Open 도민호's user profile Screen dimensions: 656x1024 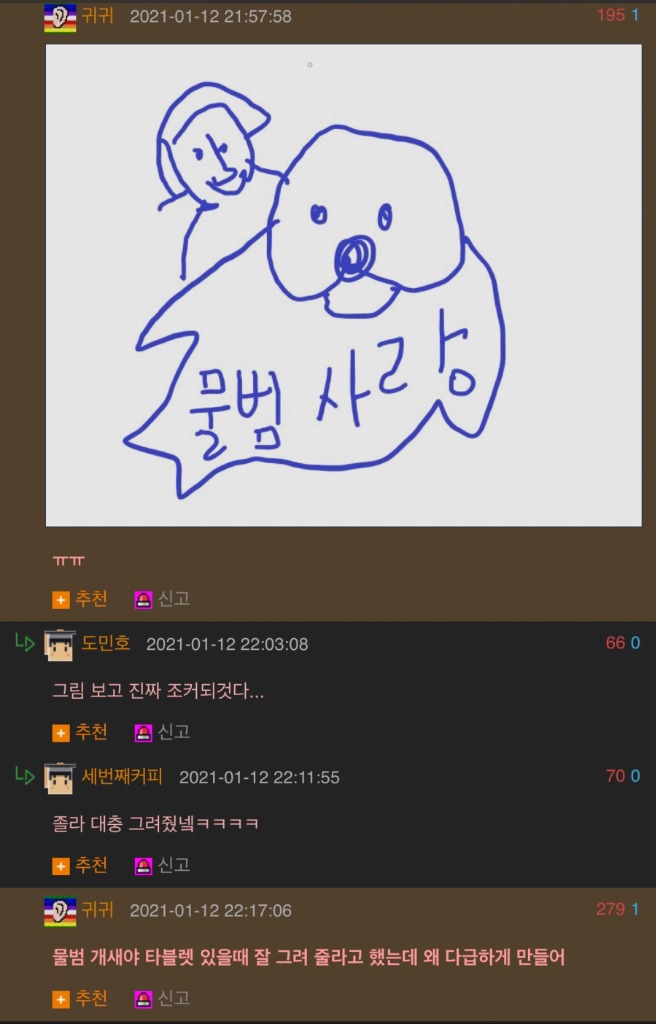(105, 643)
